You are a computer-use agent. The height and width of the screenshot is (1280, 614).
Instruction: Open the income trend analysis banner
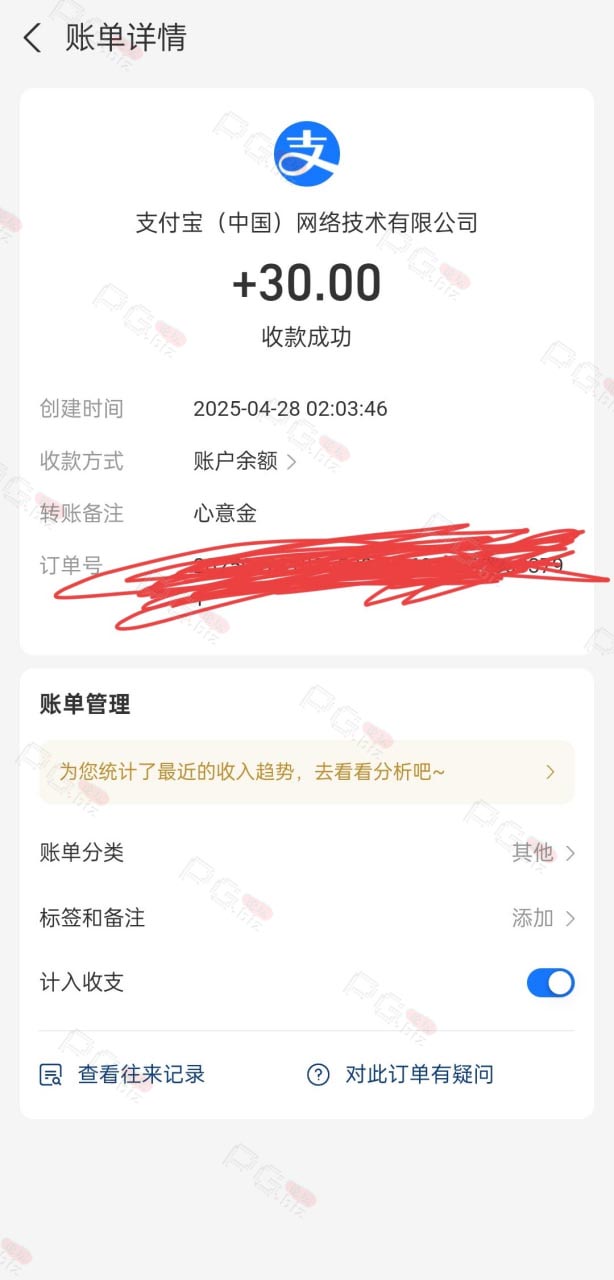307,772
